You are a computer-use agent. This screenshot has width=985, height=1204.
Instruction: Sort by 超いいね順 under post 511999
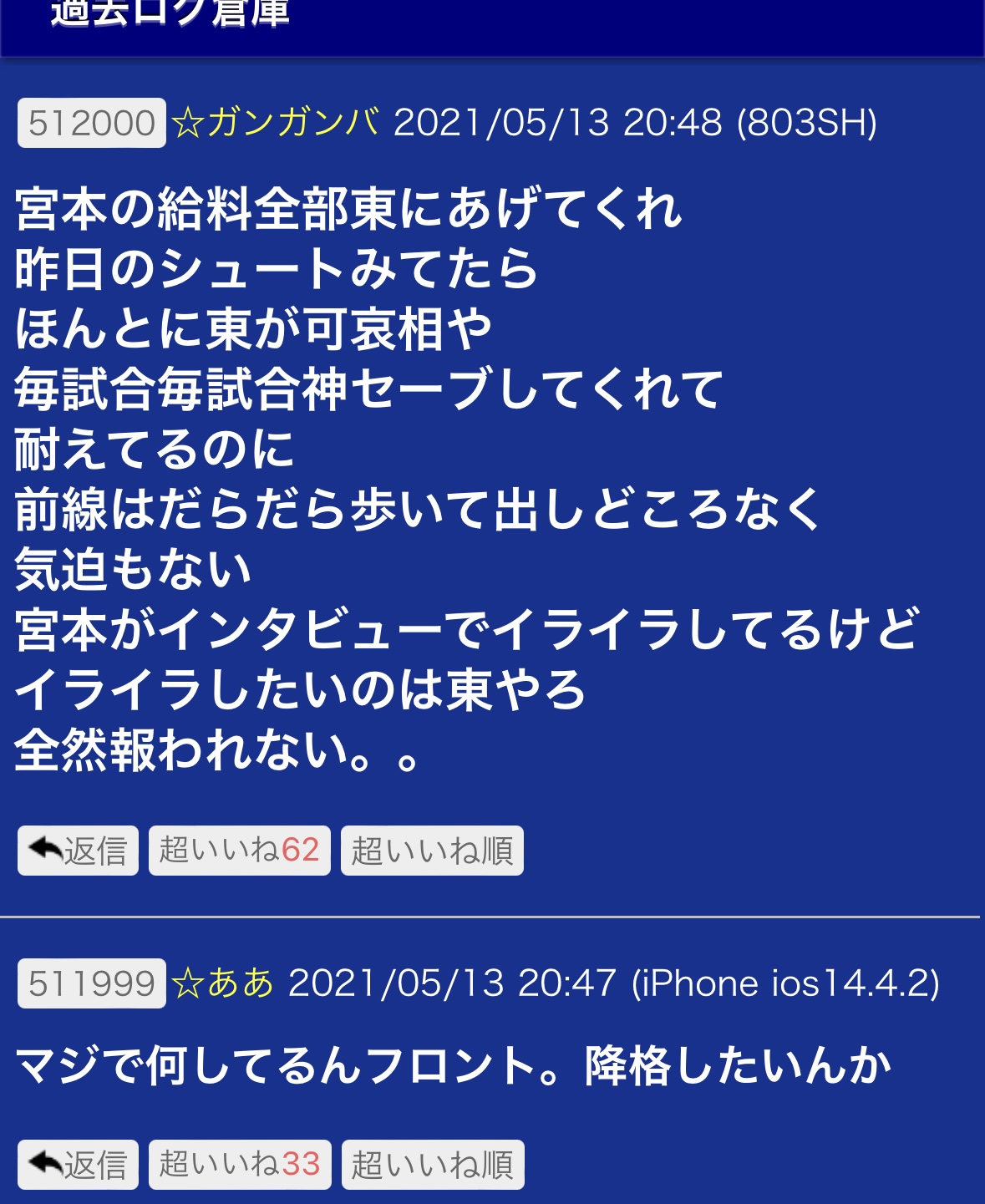point(433,1164)
